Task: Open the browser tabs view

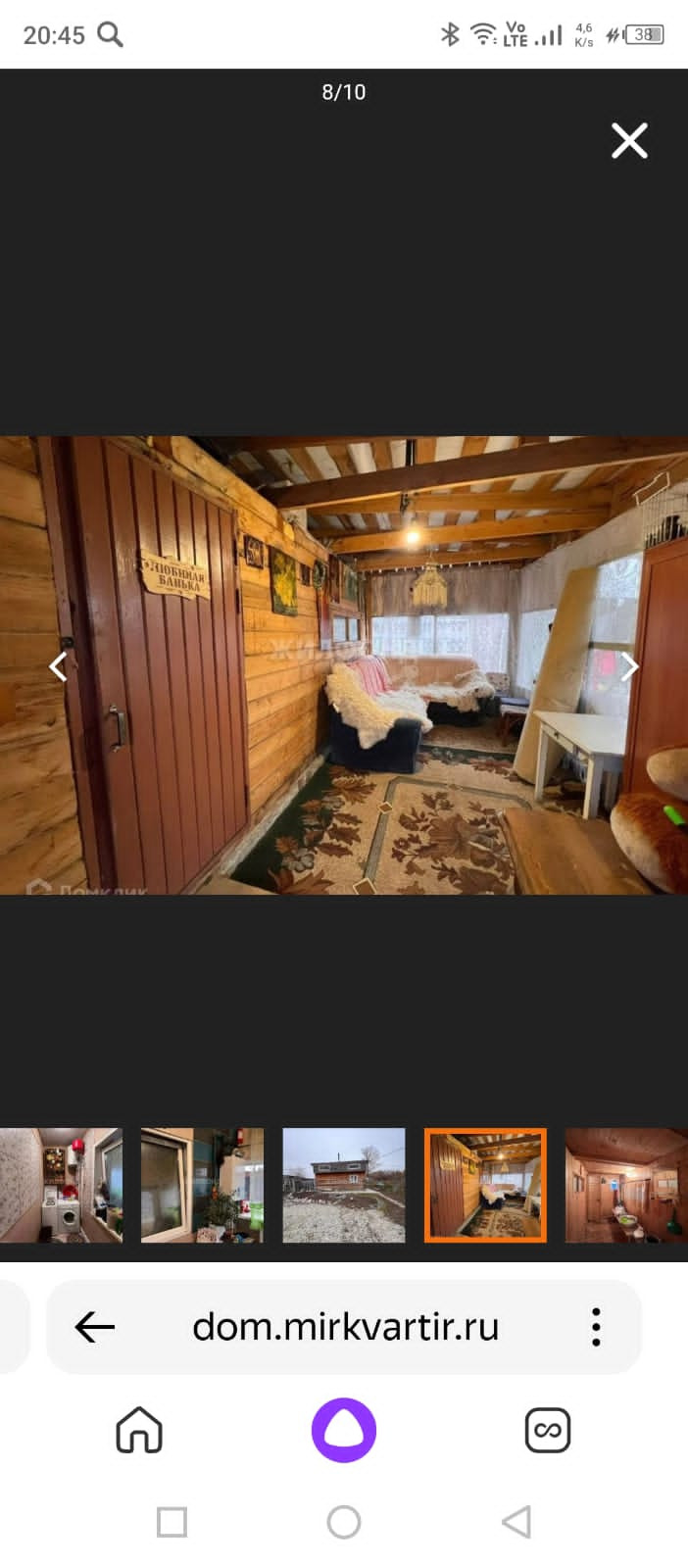Action: (548, 1430)
